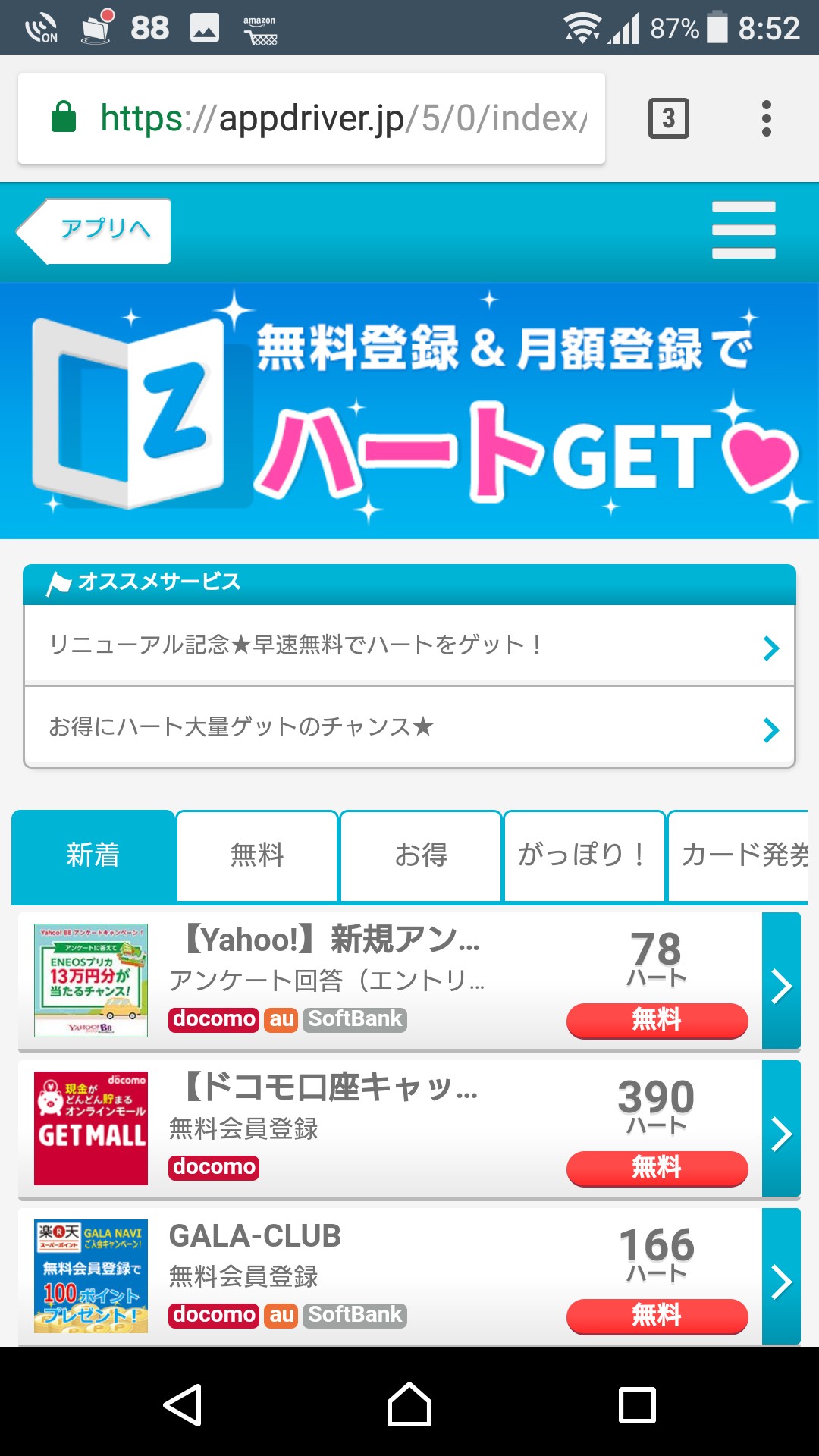Switch to the 無料 tab
Image resolution: width=819 pixels, height=1456 pixels.
[257, 855]
